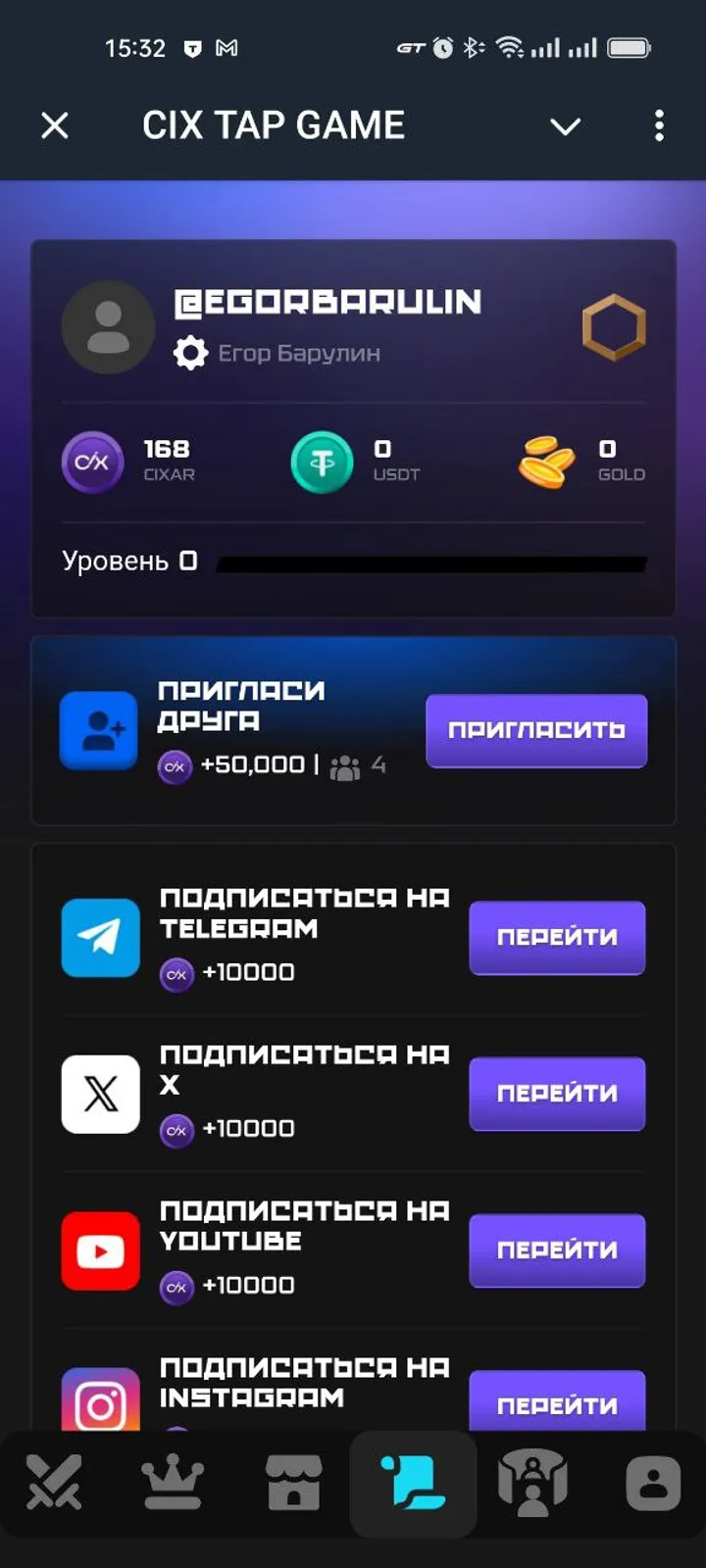The height and width of the screenshot is (1568, 706).
Task: Click the friends count next to +50,000 reward
Action: (364, 765)
